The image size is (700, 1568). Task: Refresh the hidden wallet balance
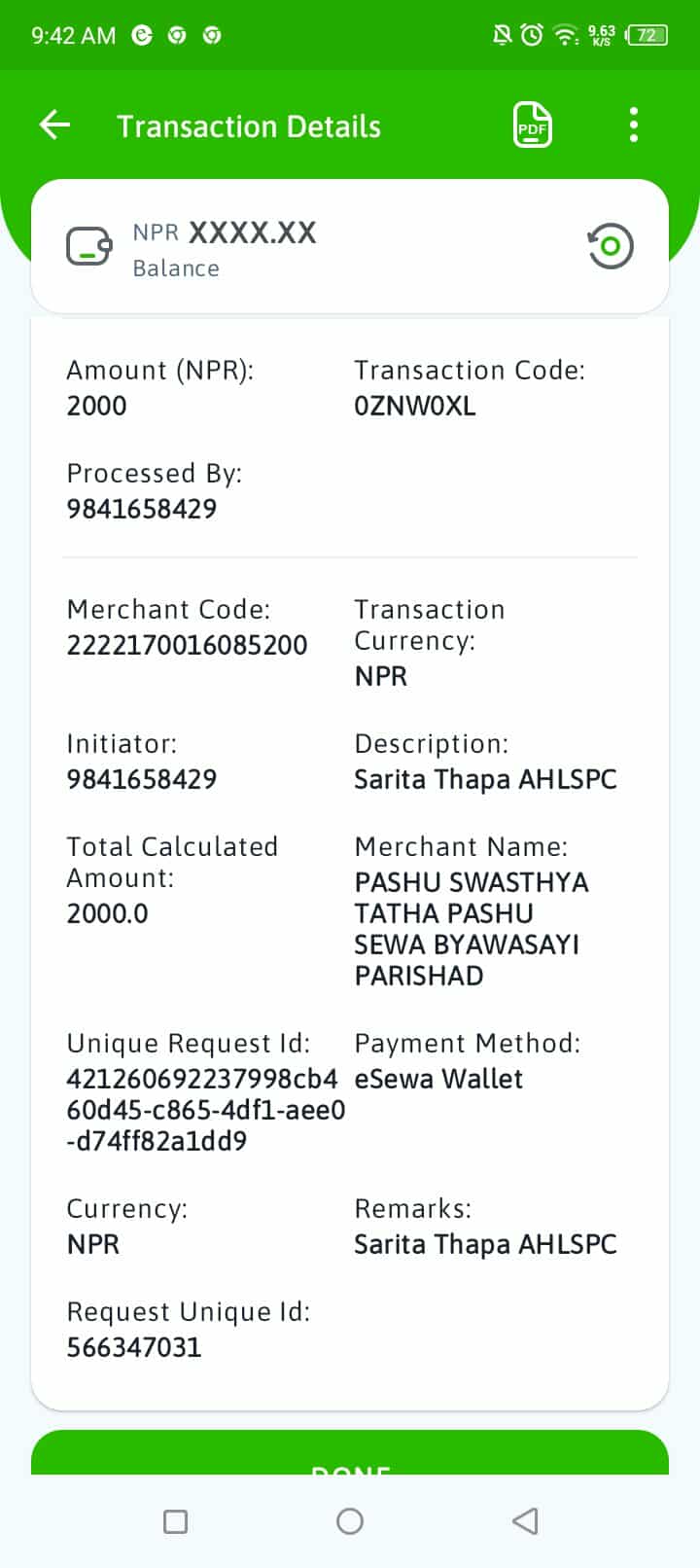(x=611, y=246)
